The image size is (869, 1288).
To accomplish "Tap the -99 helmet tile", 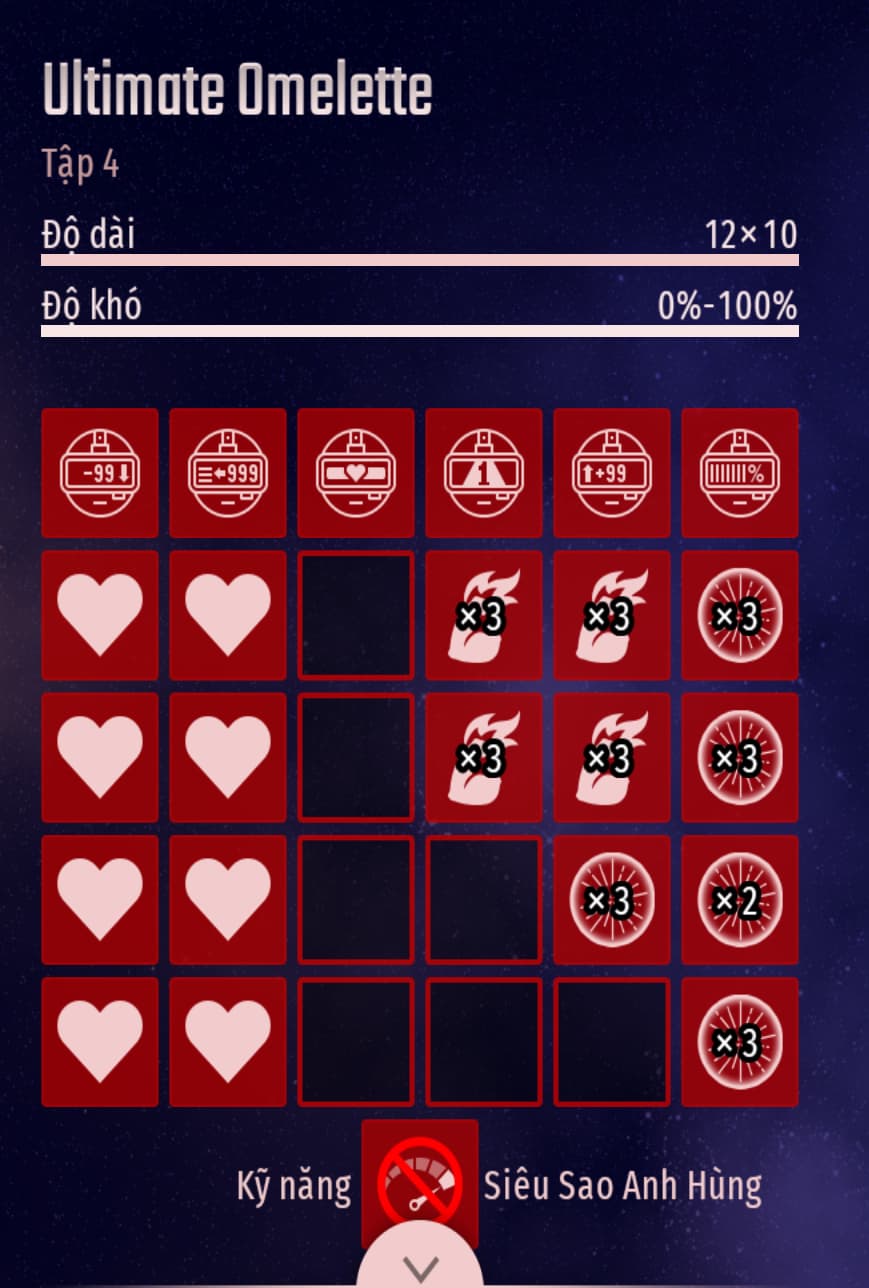I will coord(100,473).
